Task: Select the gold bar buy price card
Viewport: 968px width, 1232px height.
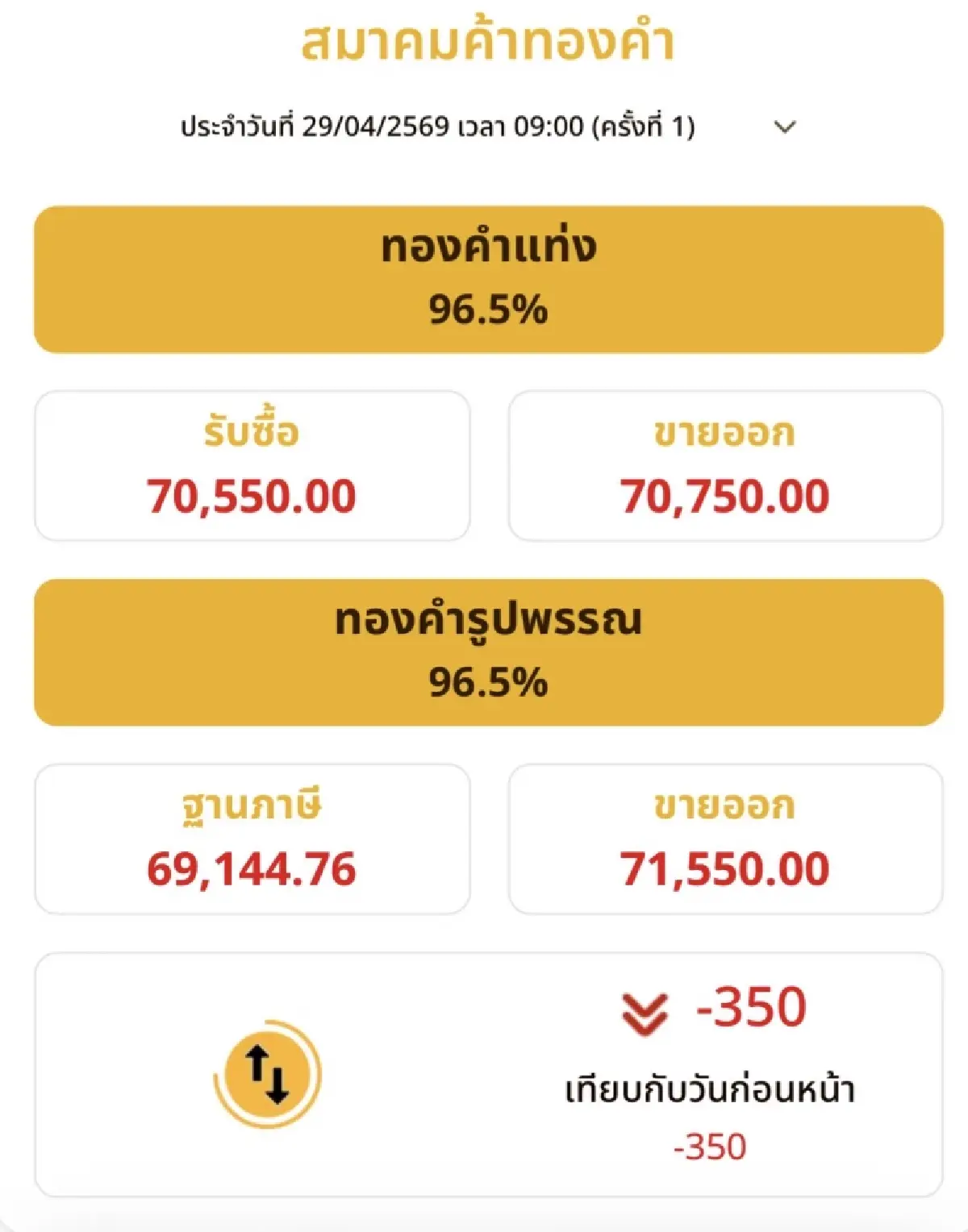Action: point(252,462)
